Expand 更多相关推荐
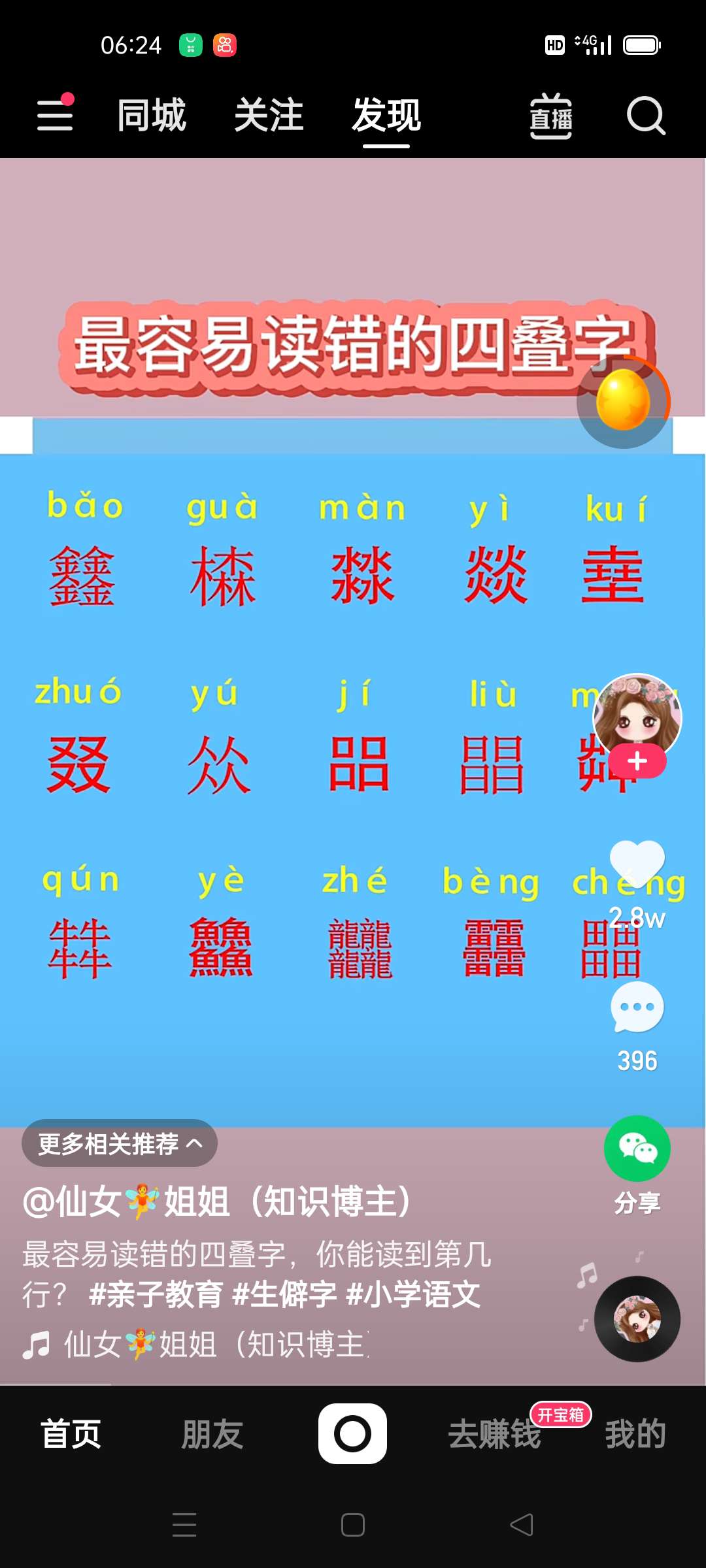 [x=120, y=1143]
